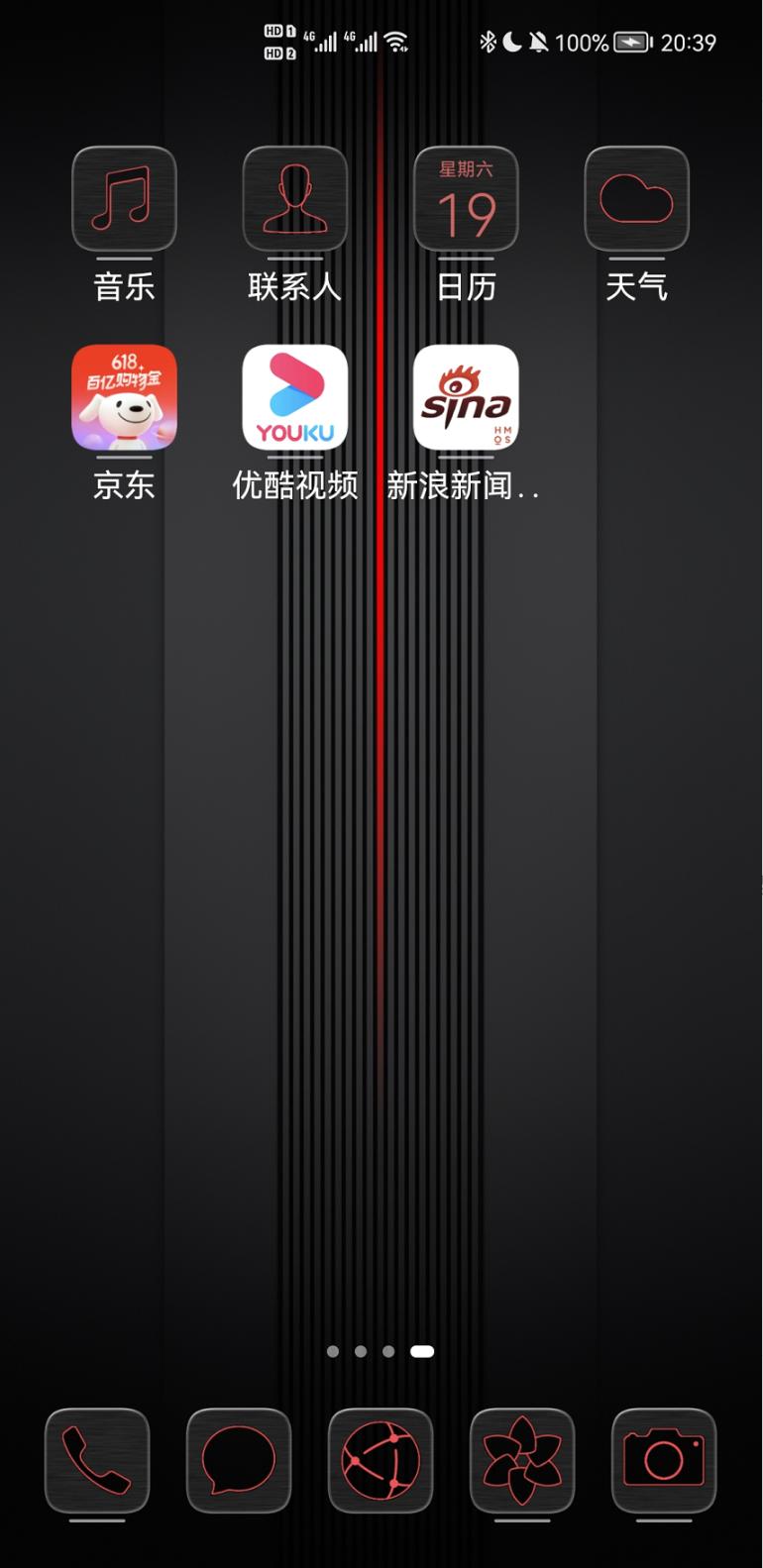763x1568 pixels.
Task: Open the 音乐 music app
Action: [124, 199]
